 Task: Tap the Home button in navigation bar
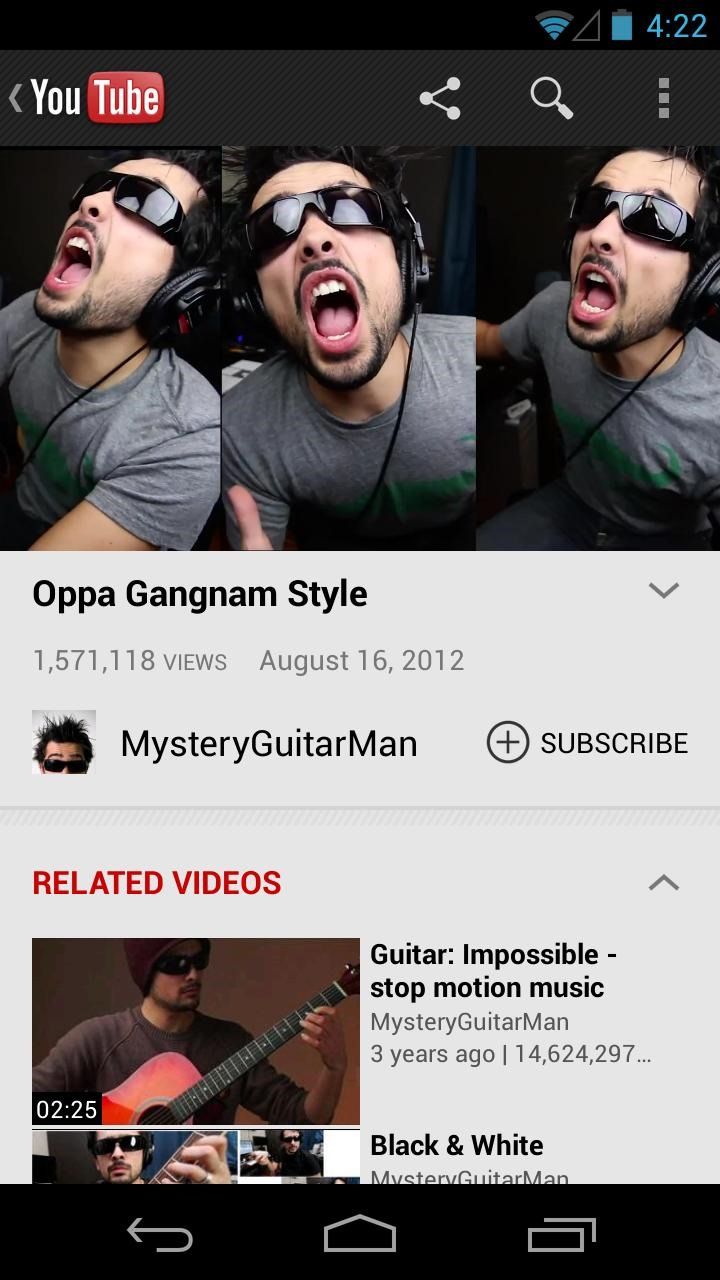pyautogui.click(x=360, y=1236)
